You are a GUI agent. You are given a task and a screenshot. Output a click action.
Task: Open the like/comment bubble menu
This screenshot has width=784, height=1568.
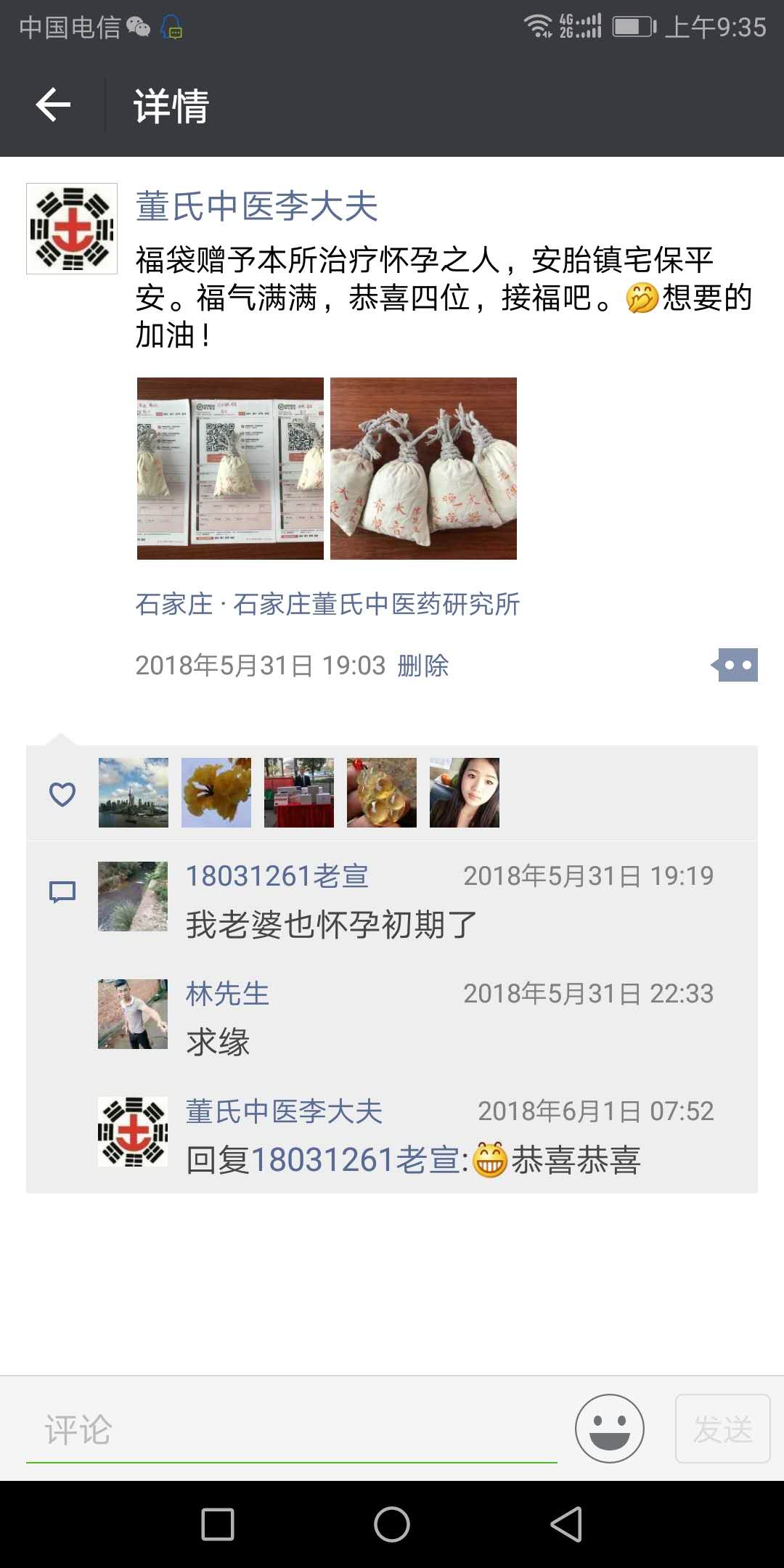point(735,665)
